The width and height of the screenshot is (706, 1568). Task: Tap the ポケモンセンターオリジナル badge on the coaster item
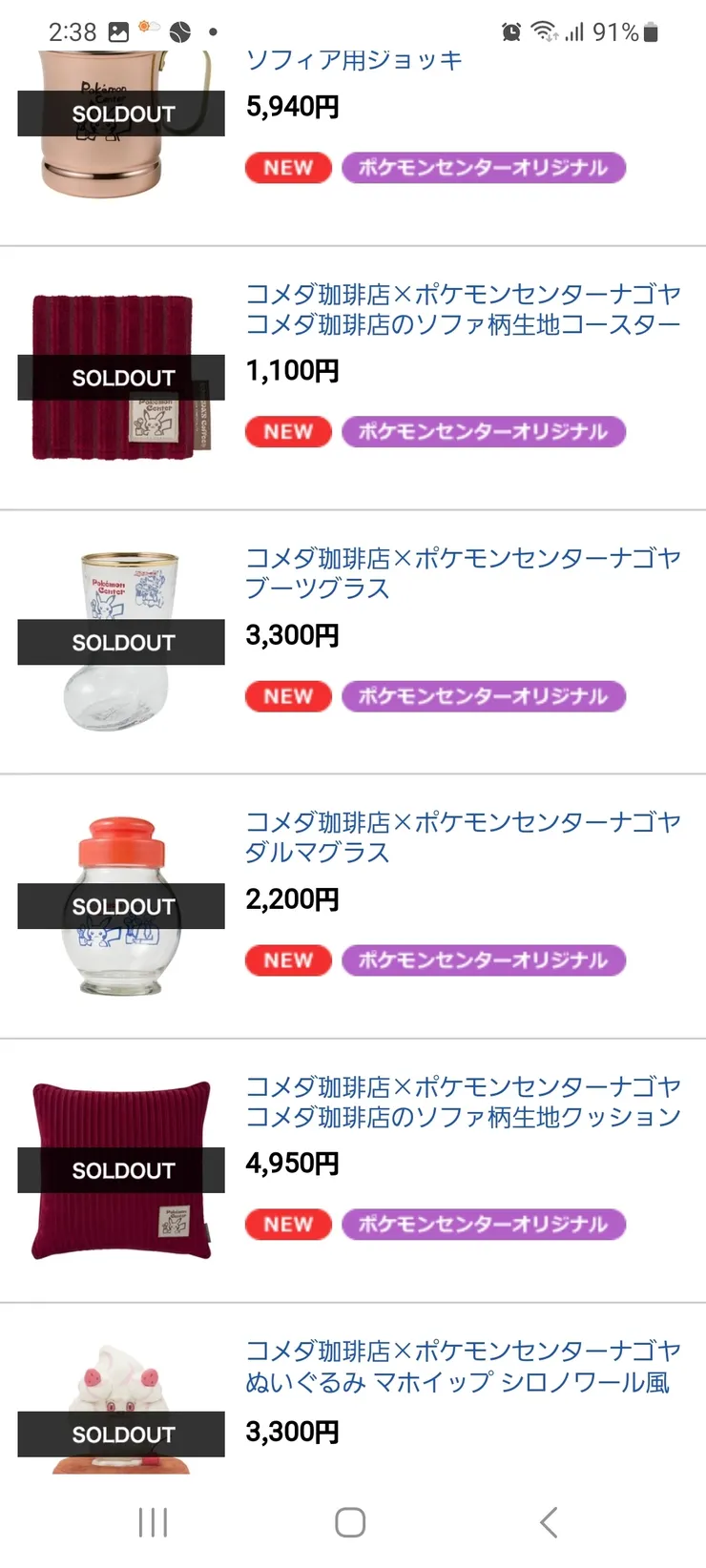pos(483,431)
